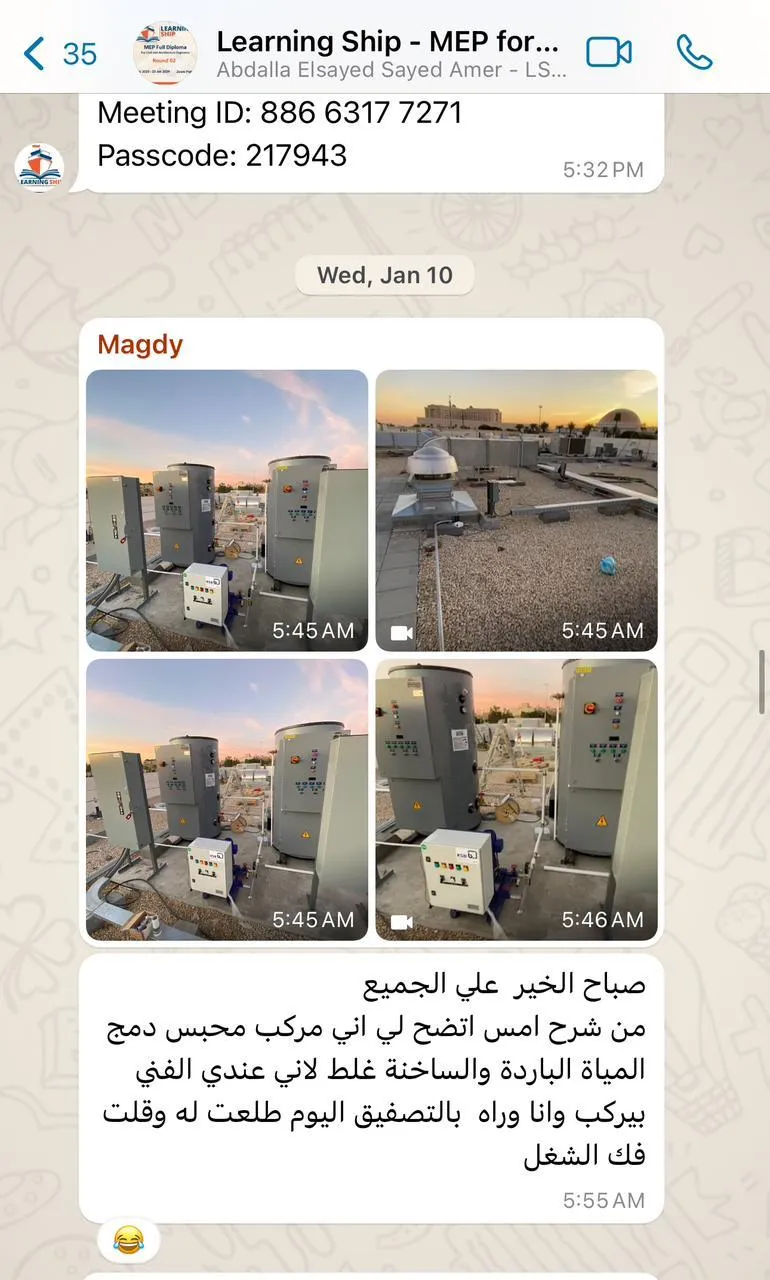Open Magdy's first photo sent at 5:45 AM
This screenshot has height=1280, width=770.
227,510
